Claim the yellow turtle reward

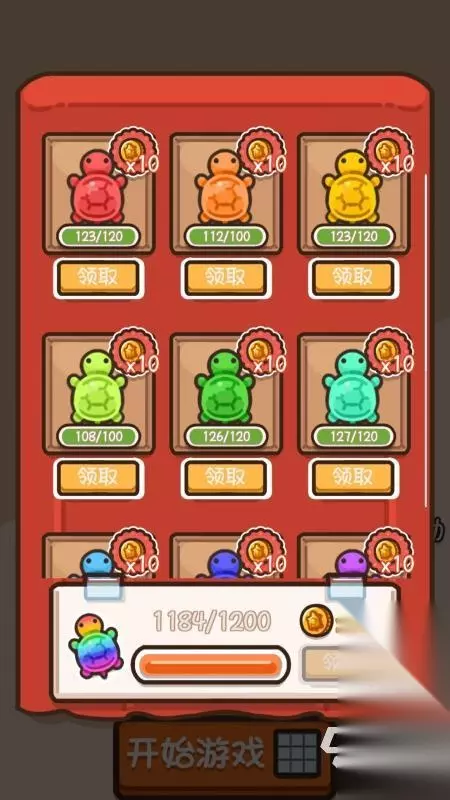coord(354,279)
